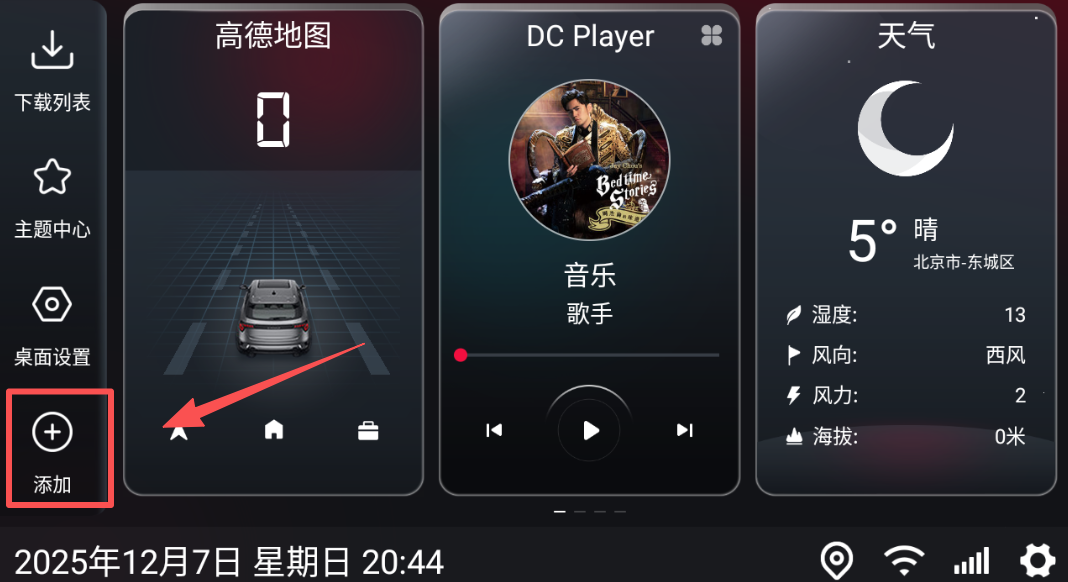Open the 下载列表 download list

click(x=52, y=68)
